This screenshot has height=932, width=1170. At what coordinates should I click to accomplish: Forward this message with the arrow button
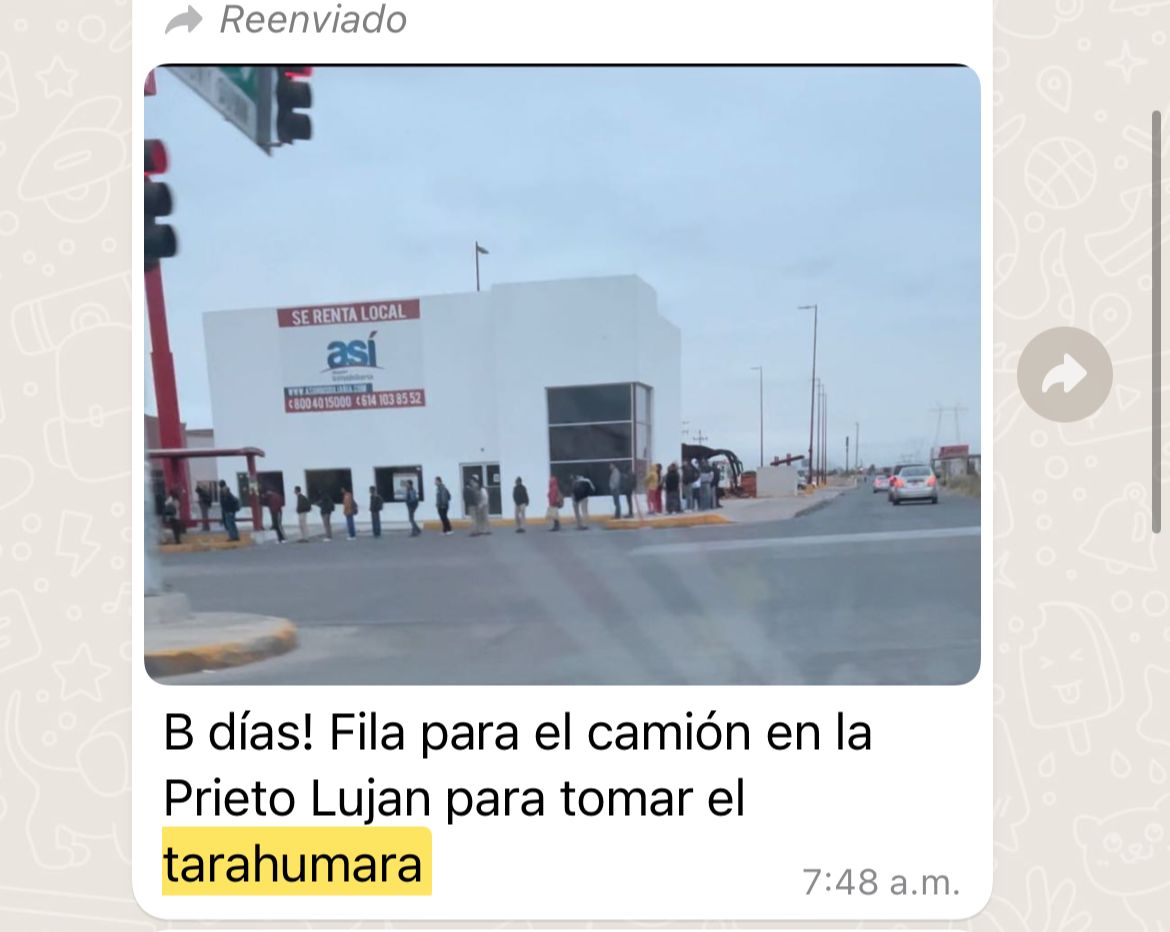[1064, 375]
